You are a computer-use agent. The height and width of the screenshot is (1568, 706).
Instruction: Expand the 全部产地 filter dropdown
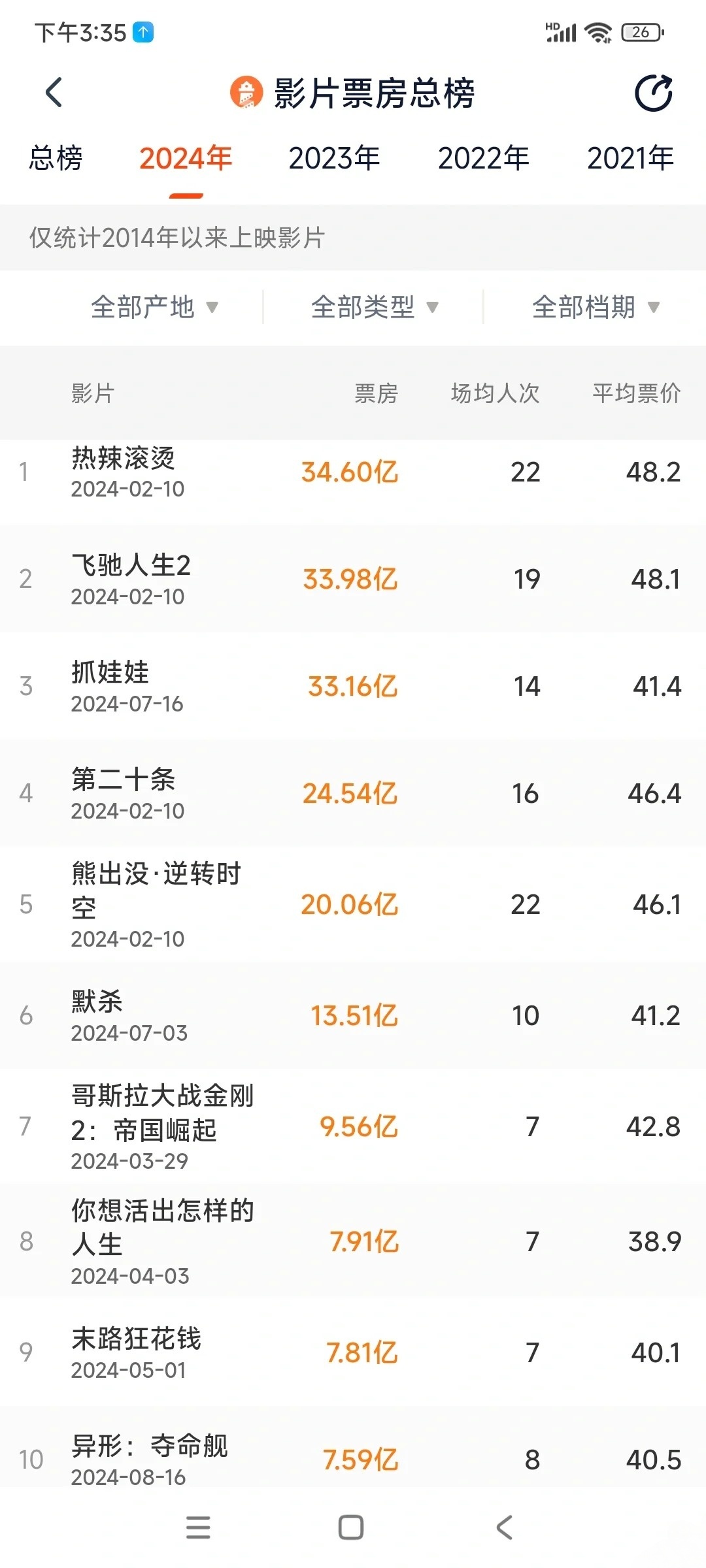pos(154,306)
